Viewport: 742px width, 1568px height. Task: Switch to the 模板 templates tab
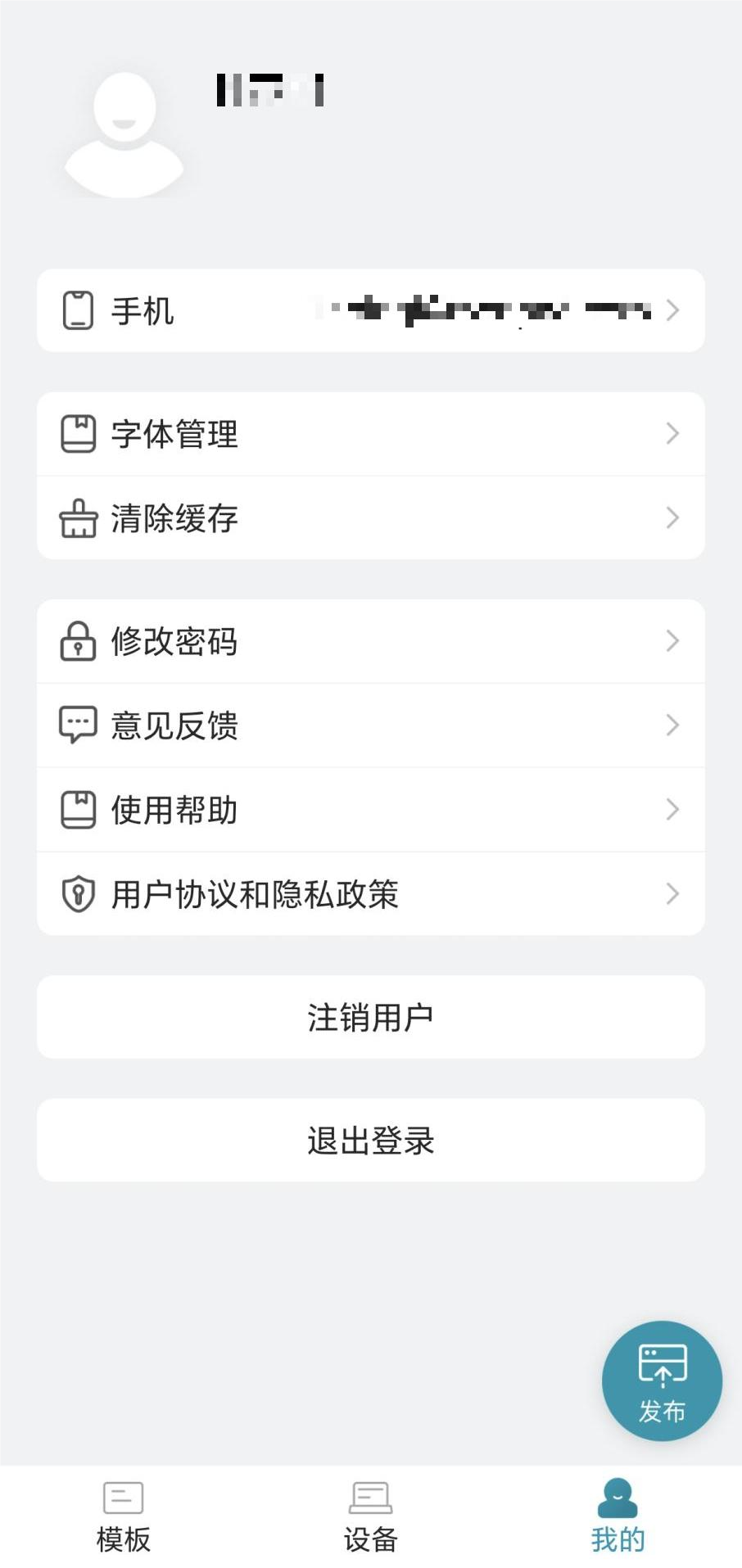coord(124,1516)
